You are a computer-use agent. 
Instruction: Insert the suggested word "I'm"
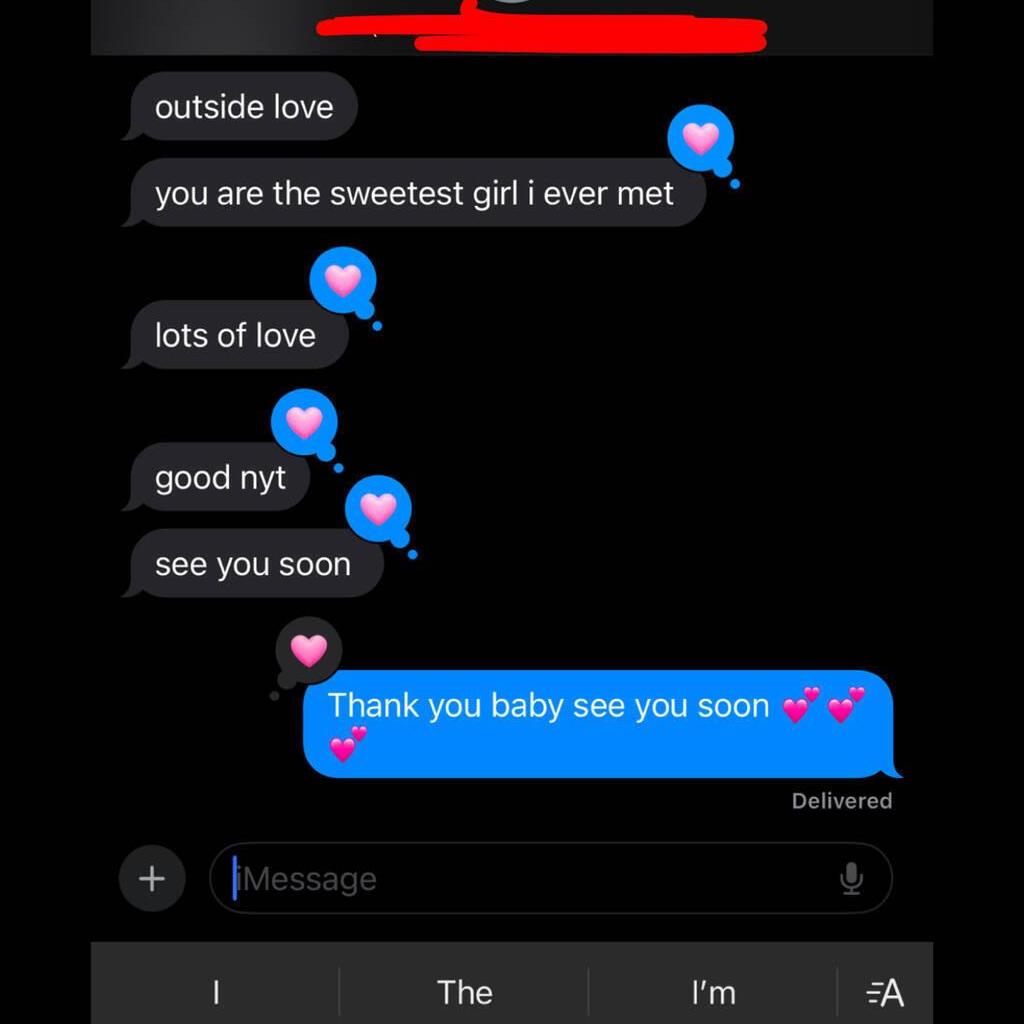click(x=713, y=992)
